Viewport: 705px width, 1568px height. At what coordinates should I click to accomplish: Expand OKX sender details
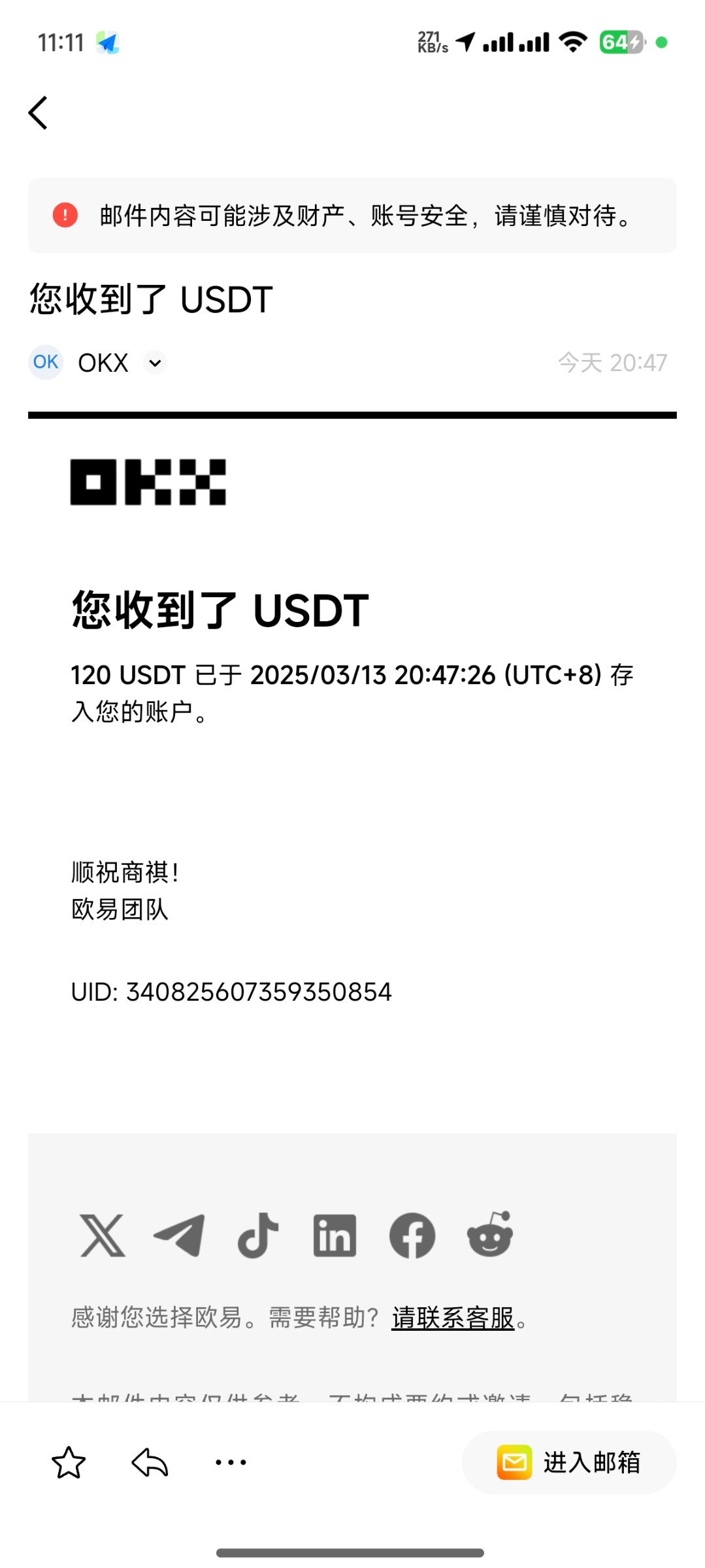point(155,363)
